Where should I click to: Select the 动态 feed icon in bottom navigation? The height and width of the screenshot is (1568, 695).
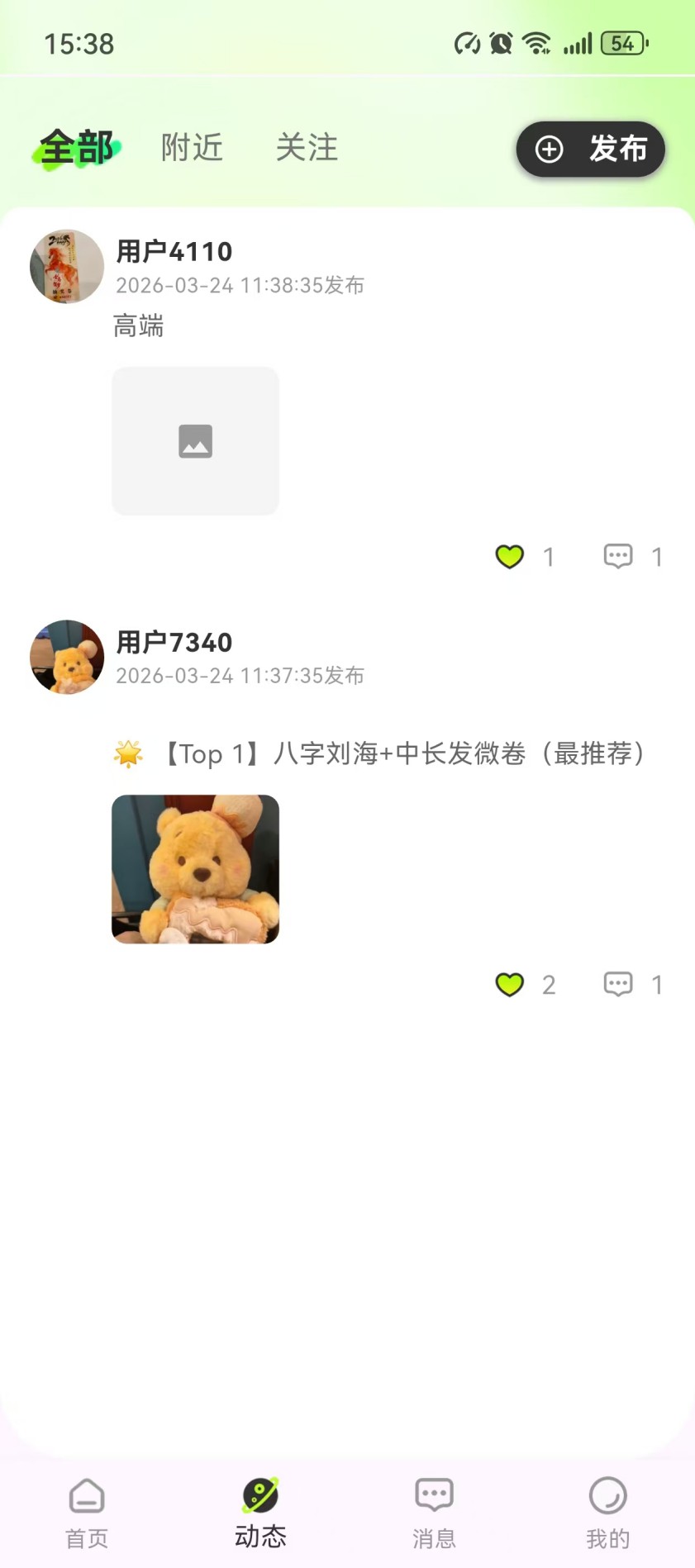[259, 1495]
